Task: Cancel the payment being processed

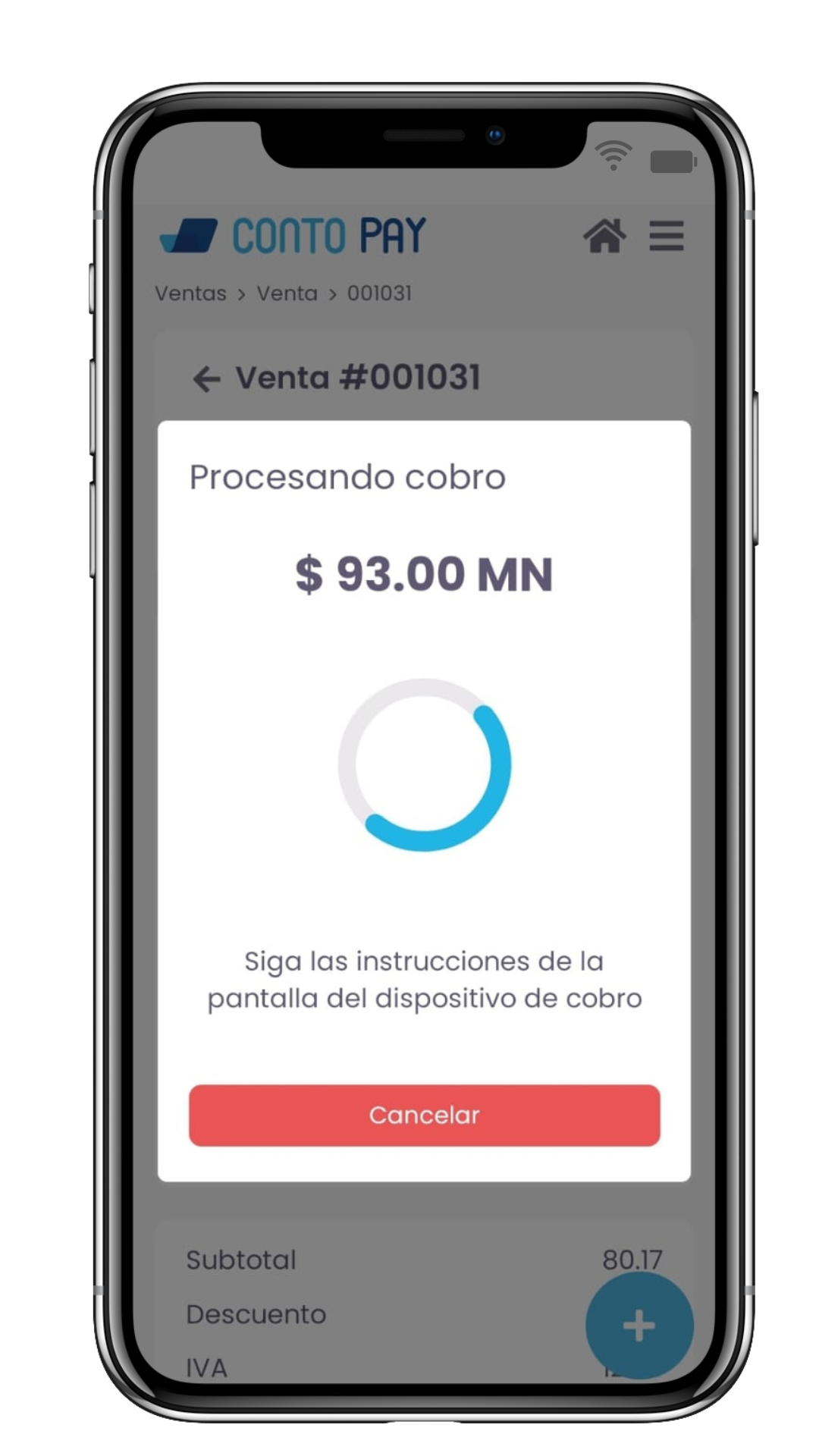Action: pos(424,1115)
